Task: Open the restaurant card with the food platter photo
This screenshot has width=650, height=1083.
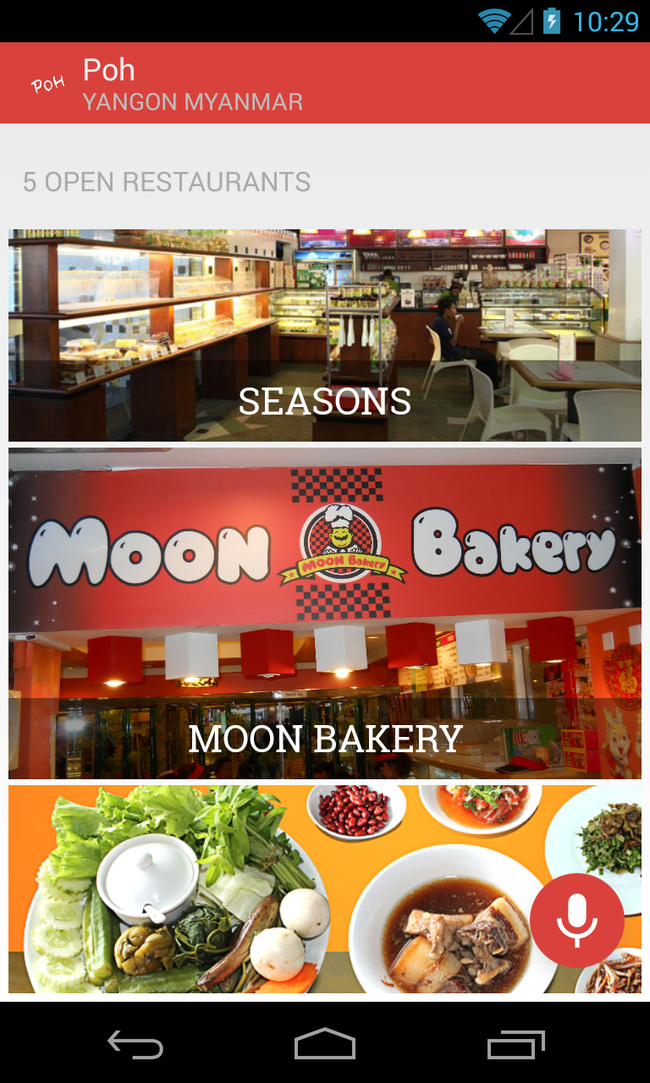Action: pos(270,890)
